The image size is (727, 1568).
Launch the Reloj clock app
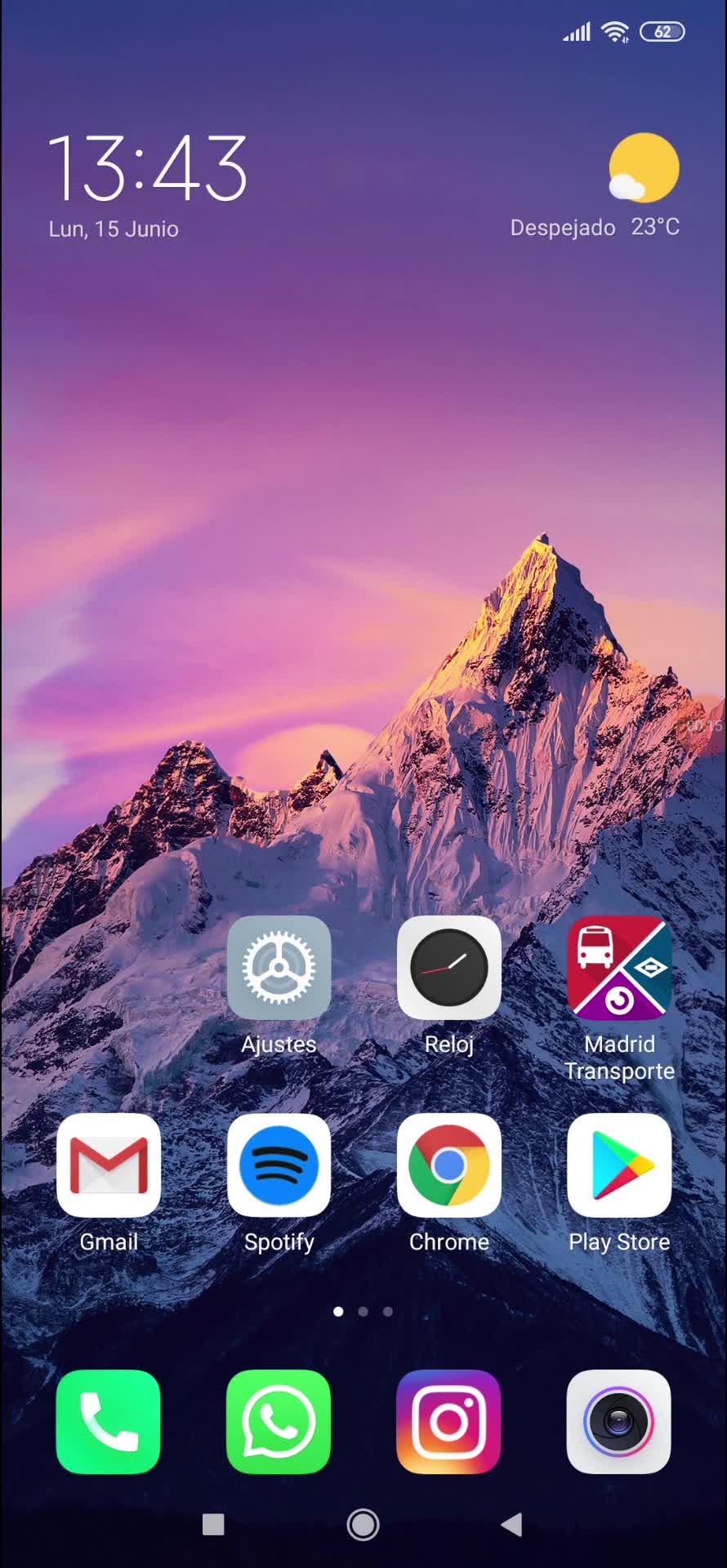[448, 968]
